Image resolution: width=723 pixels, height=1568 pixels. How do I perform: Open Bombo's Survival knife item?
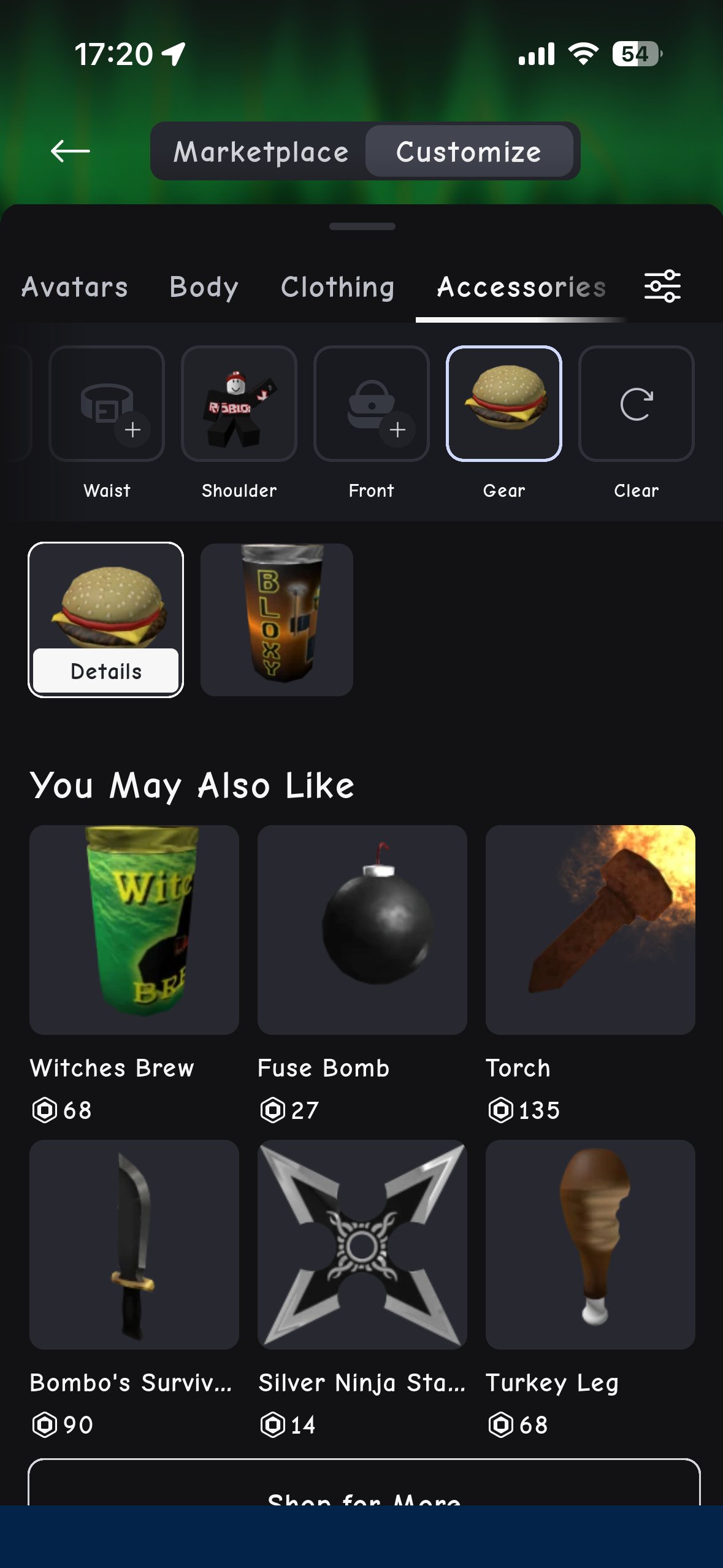134,1245
